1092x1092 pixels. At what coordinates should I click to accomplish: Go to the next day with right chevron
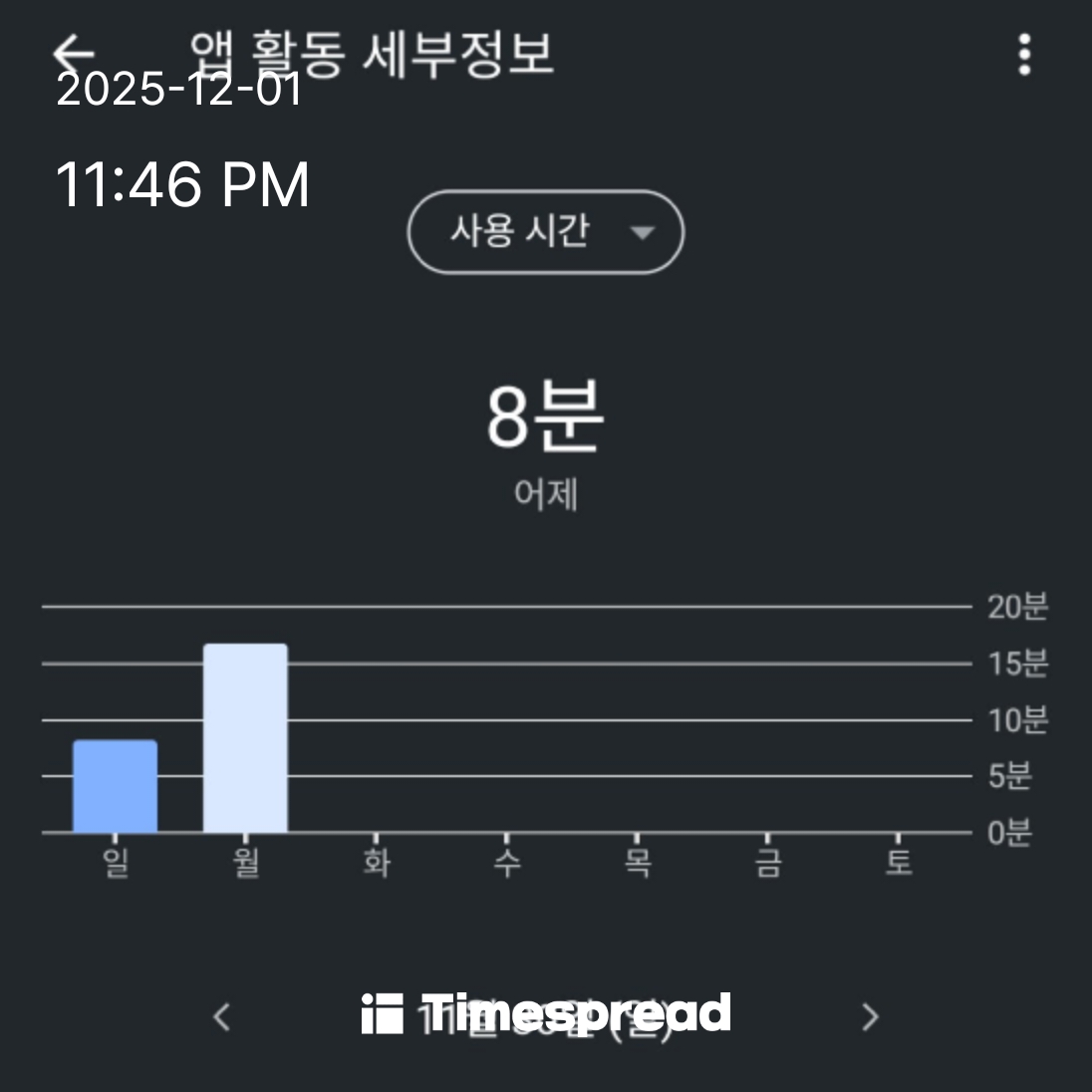coord(870,1016)
